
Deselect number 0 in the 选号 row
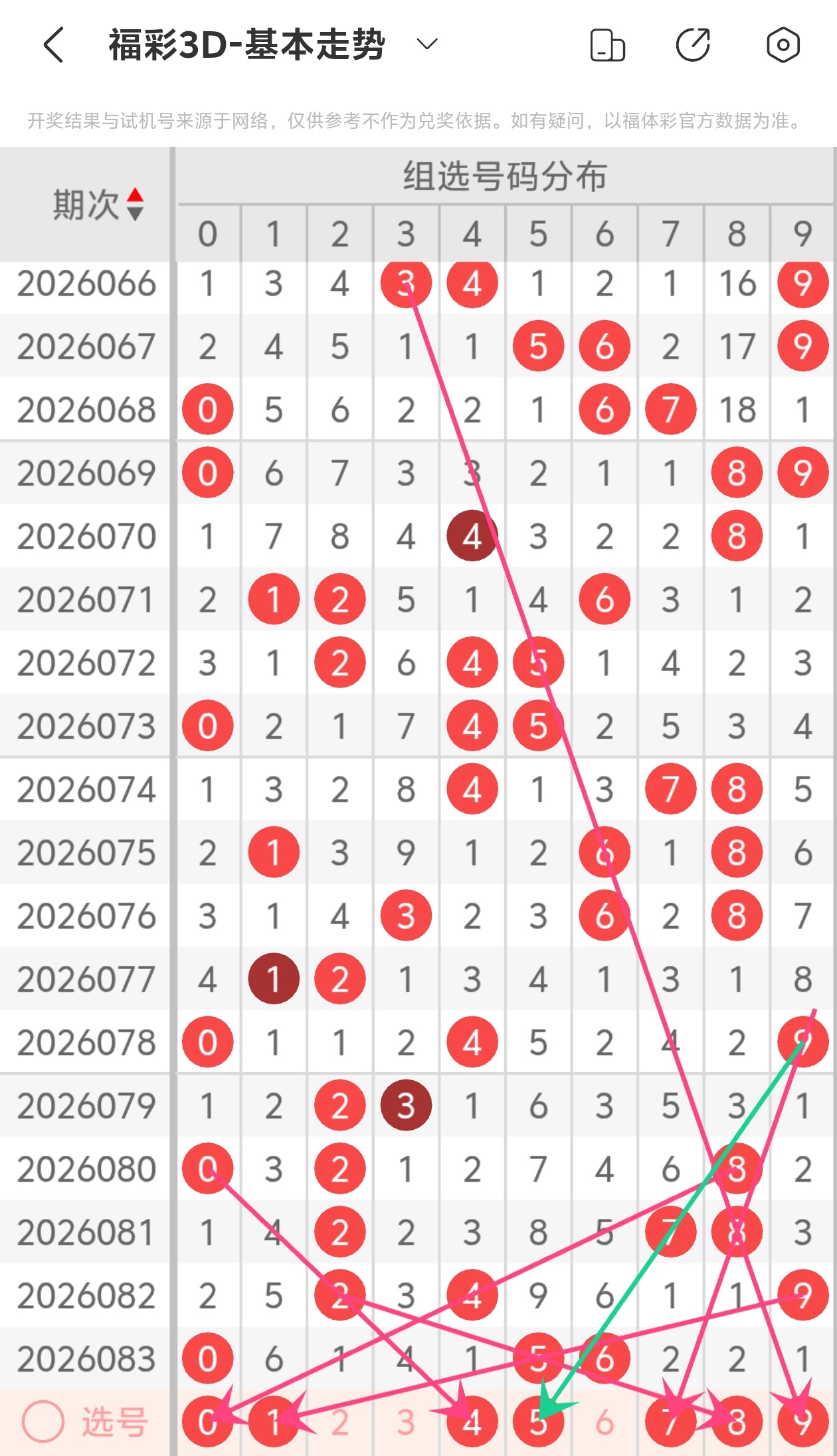tap(207, 1422)
